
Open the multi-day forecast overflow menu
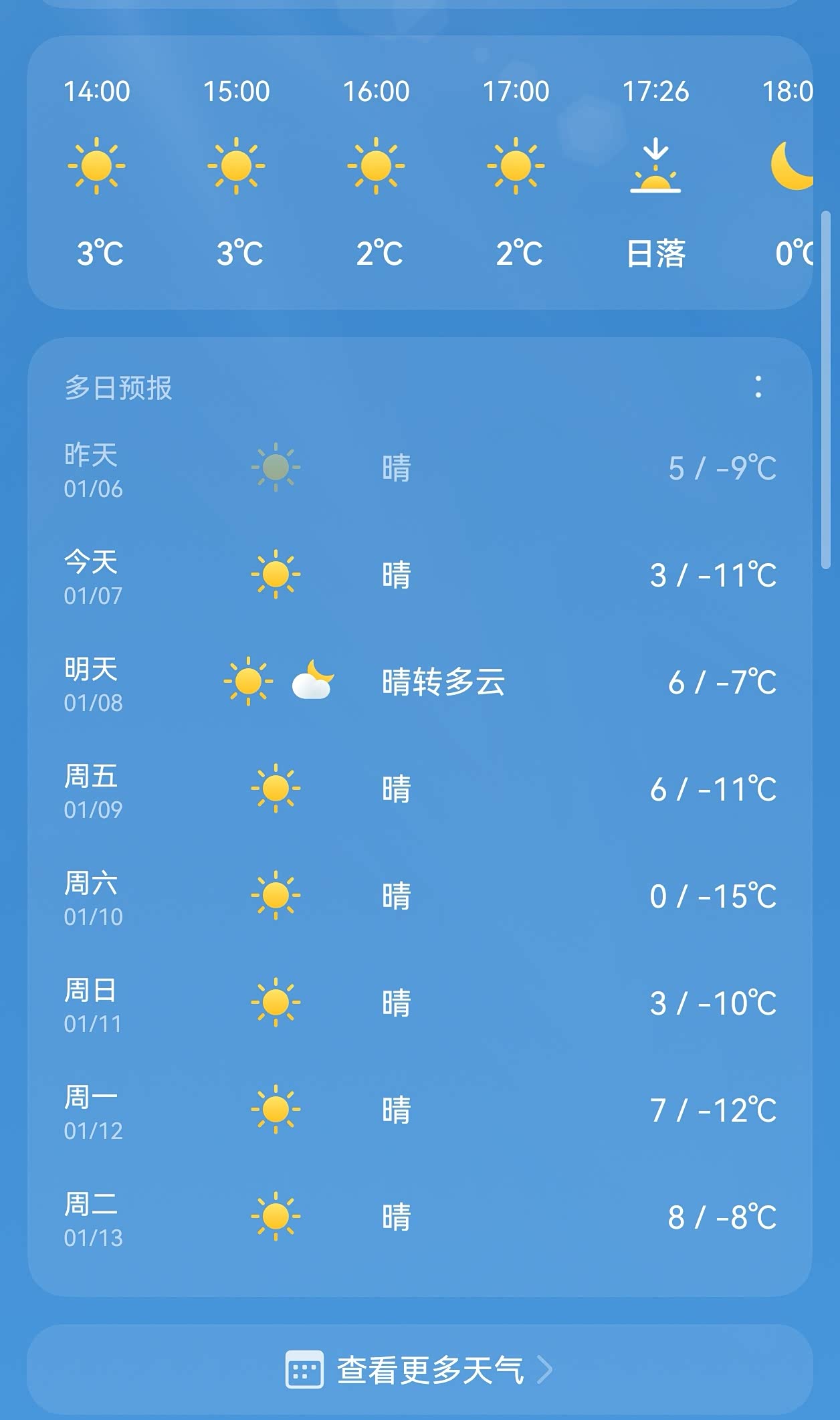tap(758, 387)
